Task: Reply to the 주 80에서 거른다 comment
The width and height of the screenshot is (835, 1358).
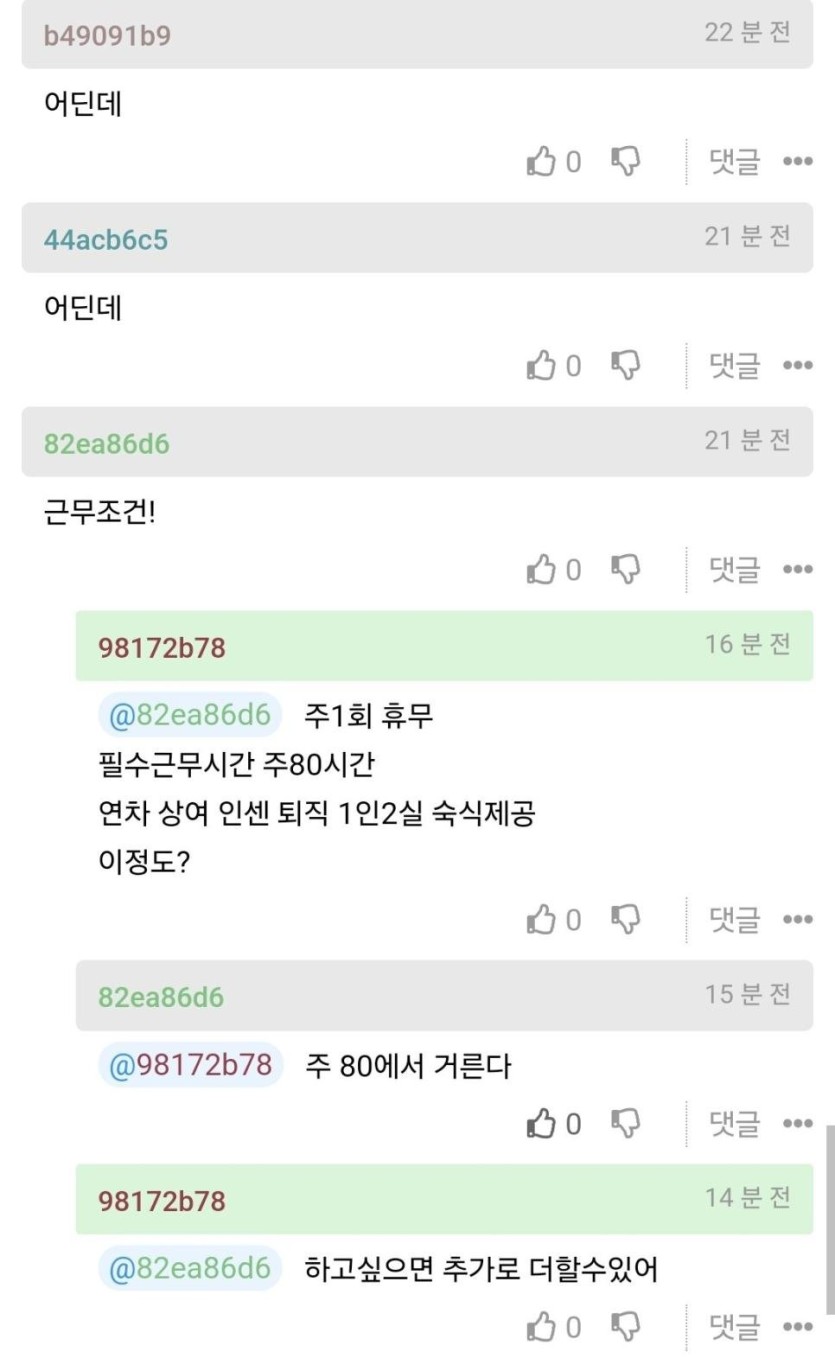Action: click(734, 1124)
